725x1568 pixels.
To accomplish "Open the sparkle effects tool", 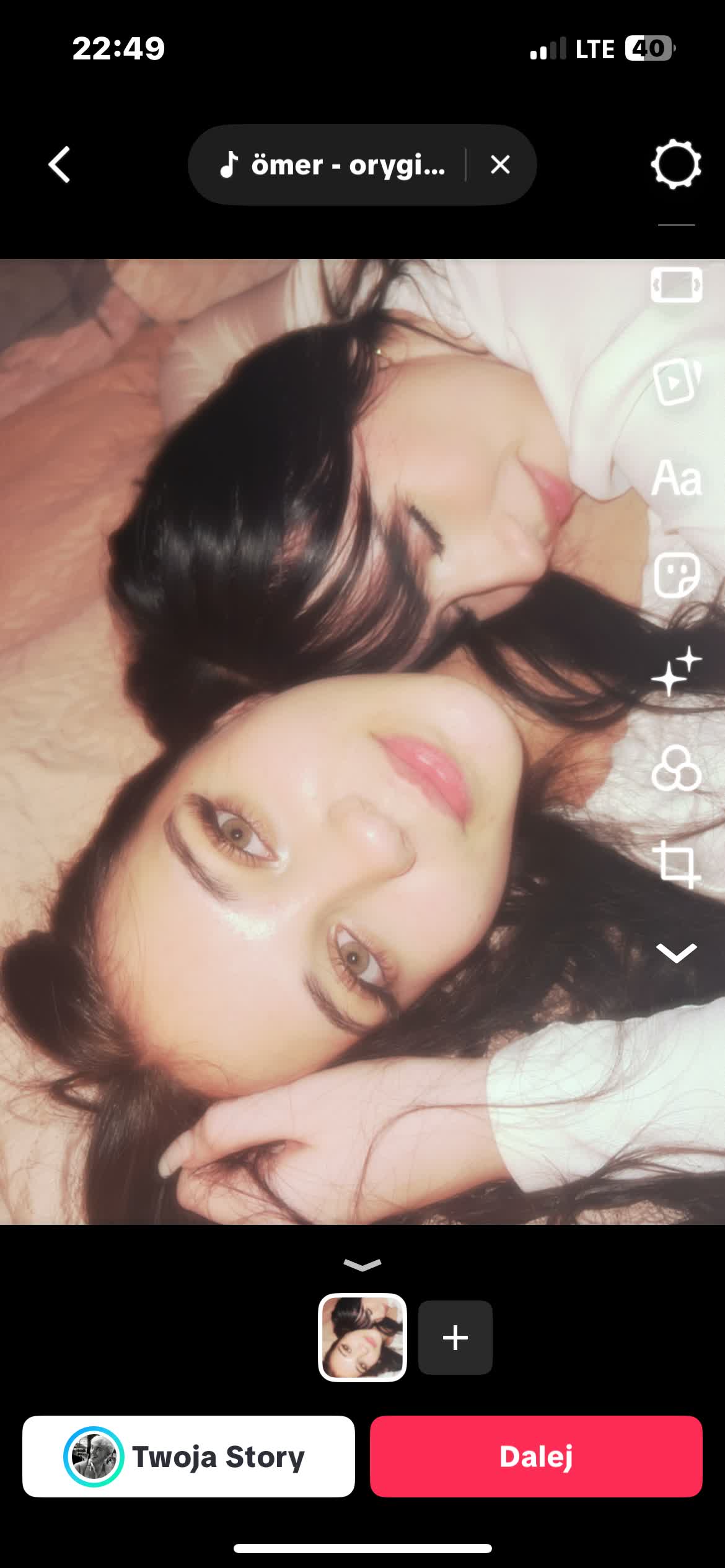I will 676,672.
